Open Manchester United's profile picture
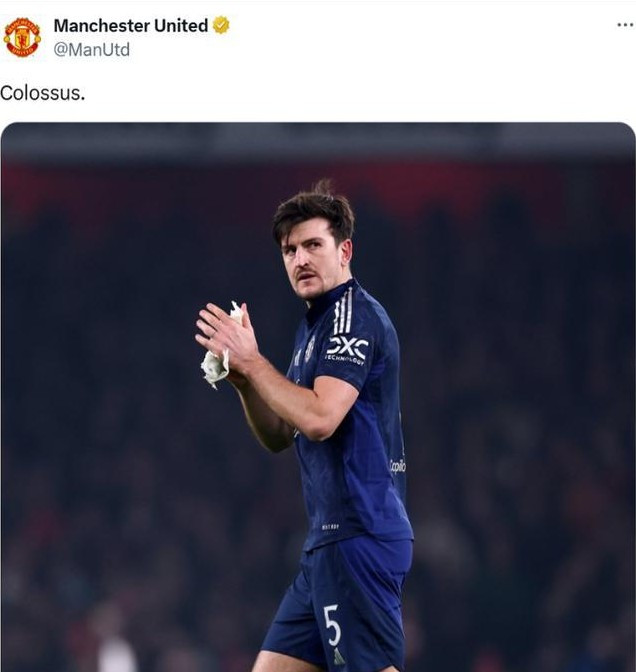636x672 pixels. (x=22, y=37)
